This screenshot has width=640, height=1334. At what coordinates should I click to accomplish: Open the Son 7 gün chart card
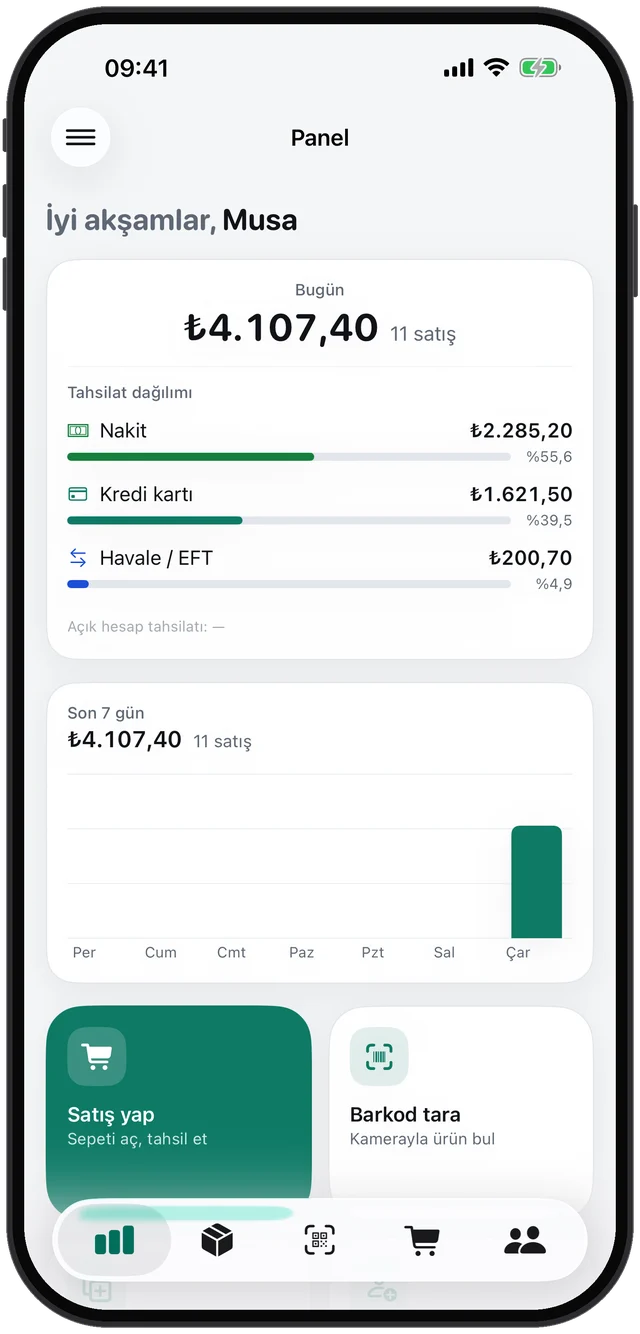320,833
